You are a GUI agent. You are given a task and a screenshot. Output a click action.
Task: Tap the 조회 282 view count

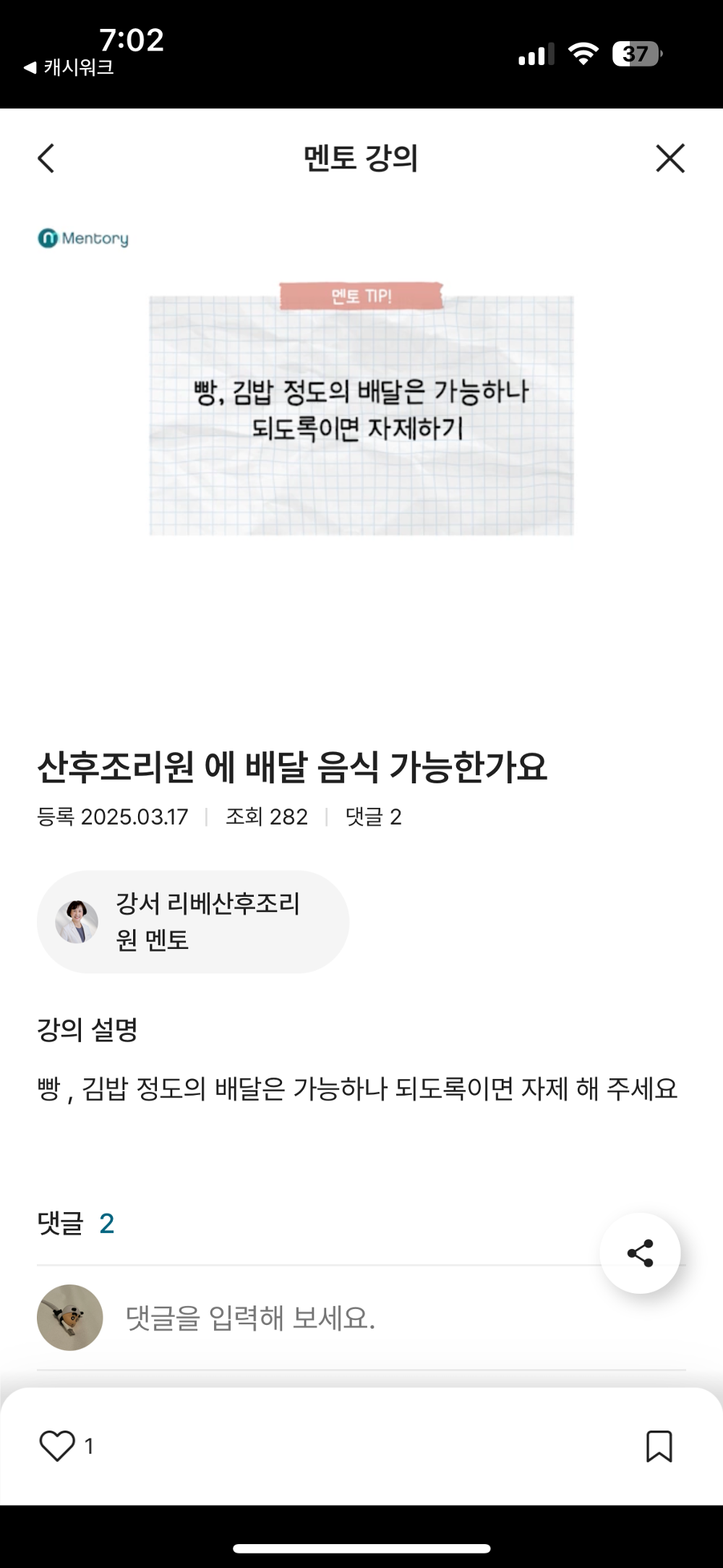tap(266, 817)
